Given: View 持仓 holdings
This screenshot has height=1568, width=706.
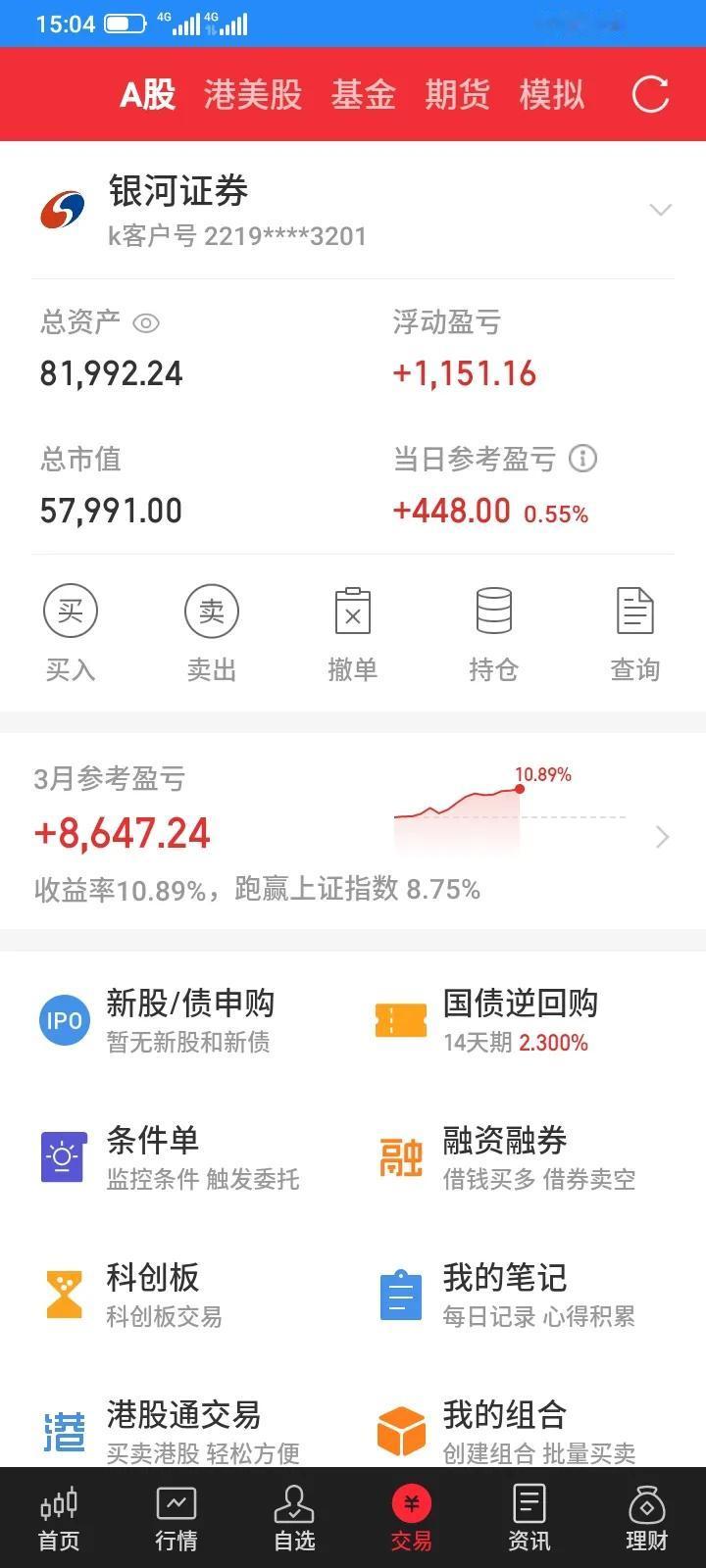Looking at the screenshot, I should 493,633.
